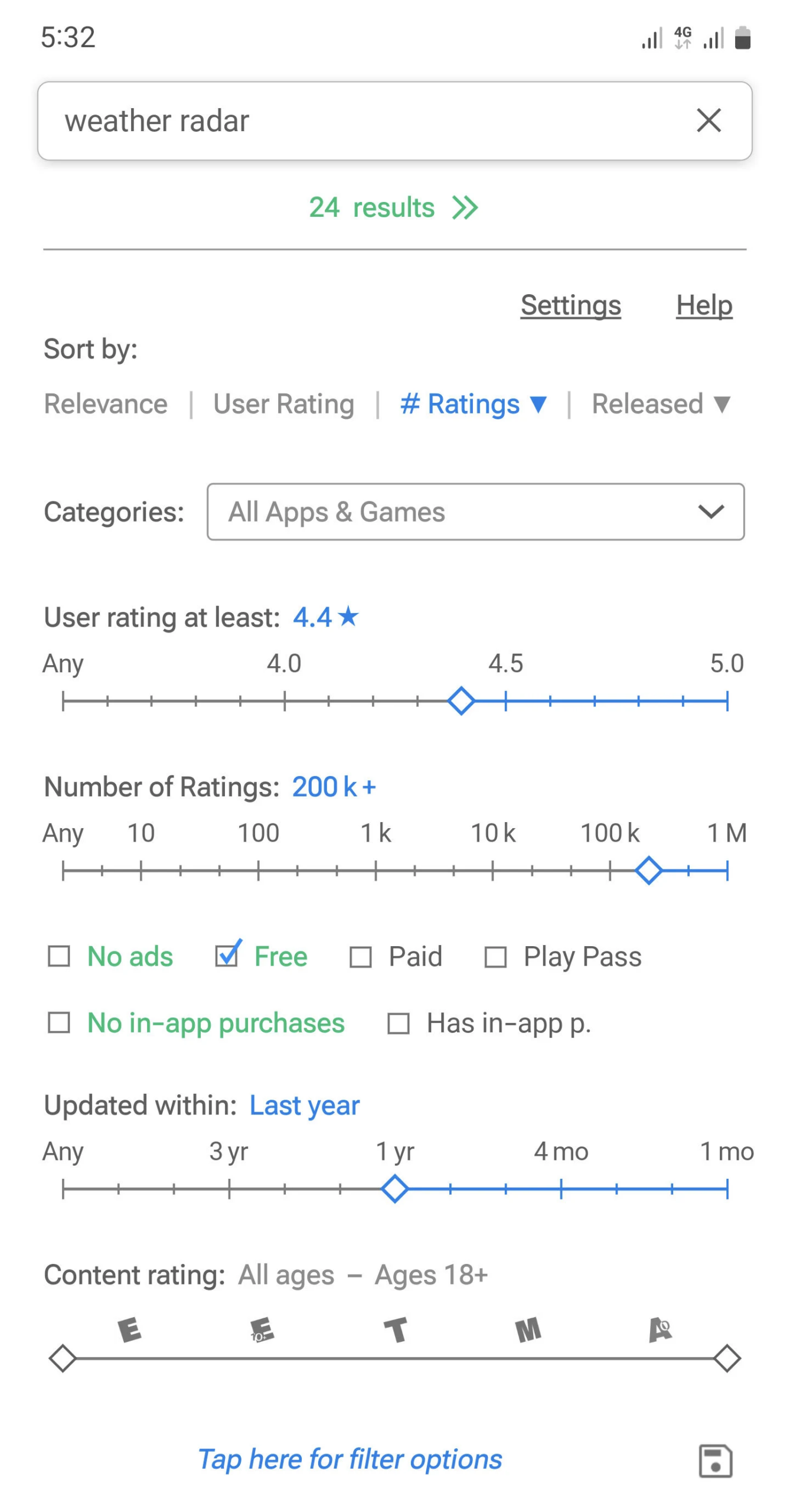Viewport: 790px width, 1512px height.
Task: Set Updated within slider to 4 mo
Action: tap(561, 1188)
